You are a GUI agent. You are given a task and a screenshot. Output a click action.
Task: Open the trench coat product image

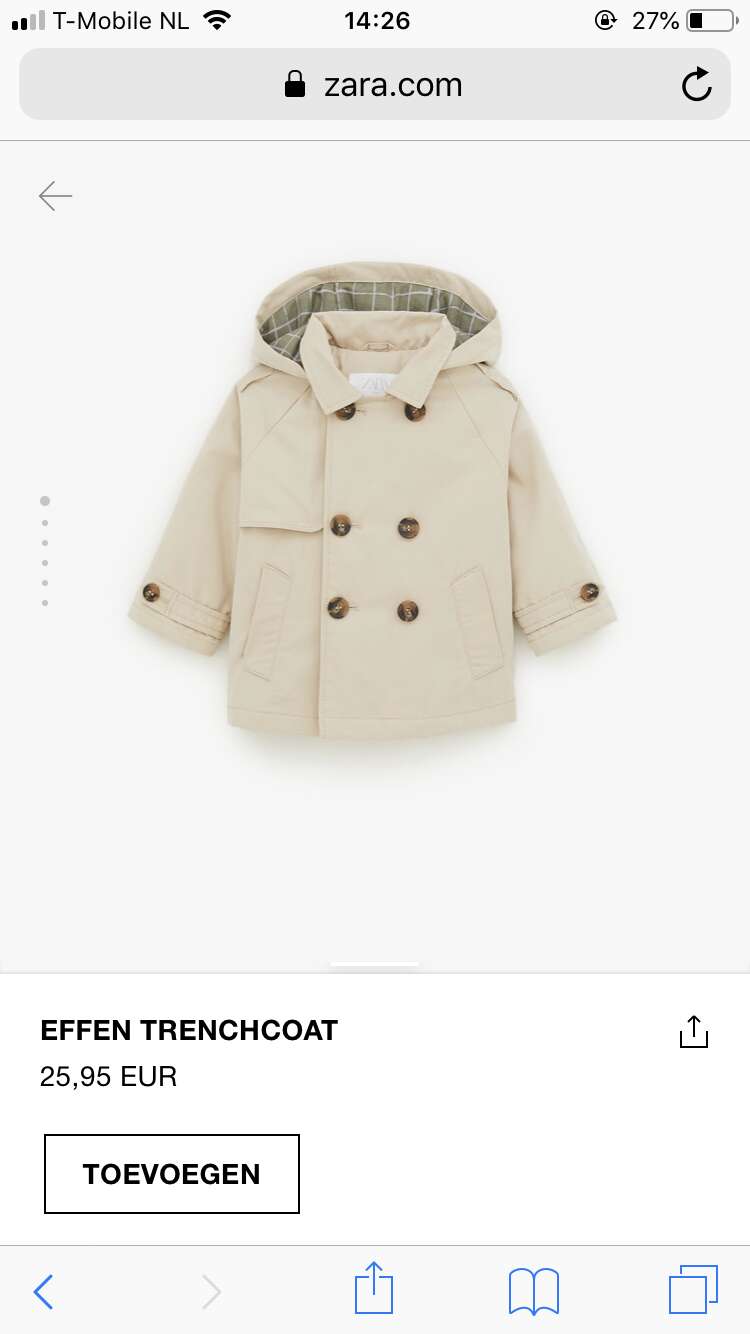372,500
